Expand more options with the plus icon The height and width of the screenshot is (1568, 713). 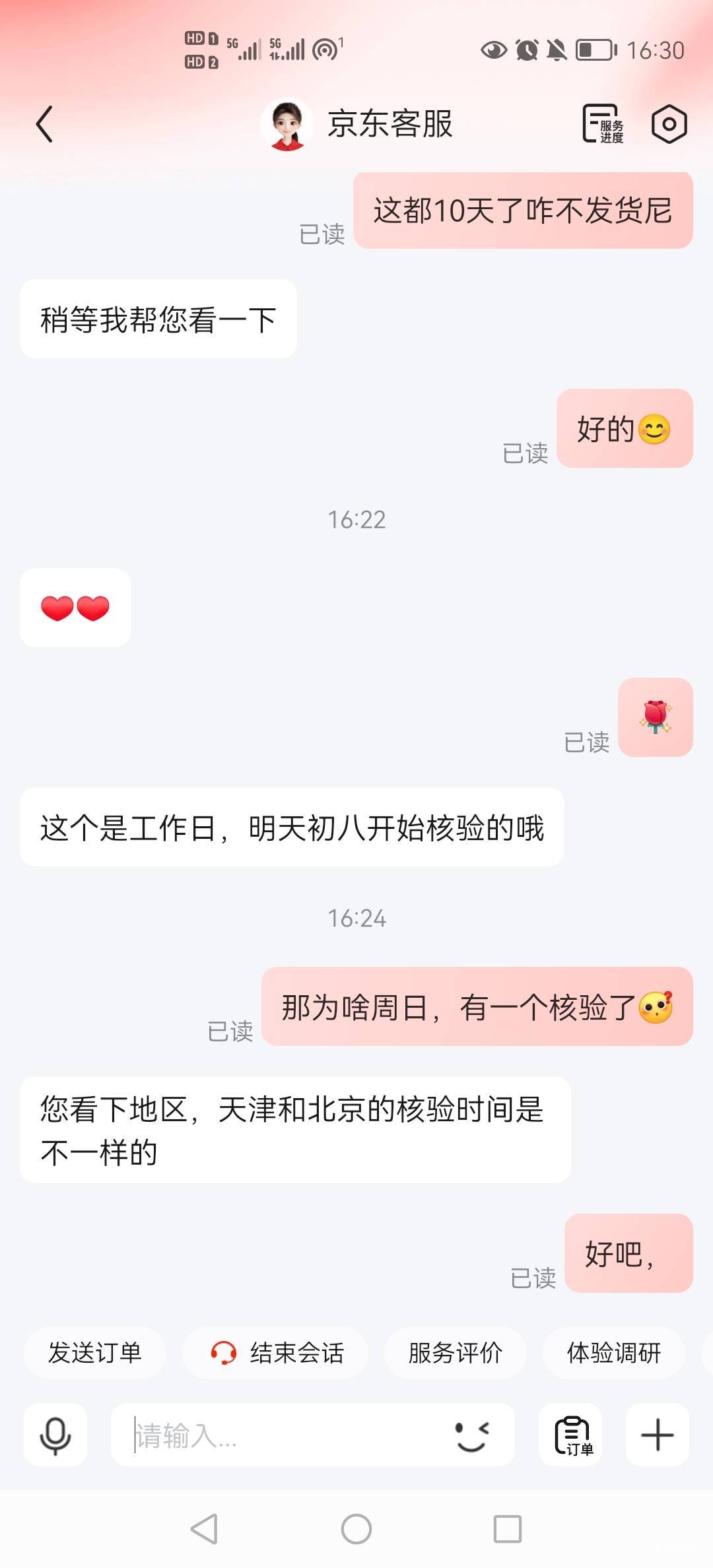[658, 1435]
